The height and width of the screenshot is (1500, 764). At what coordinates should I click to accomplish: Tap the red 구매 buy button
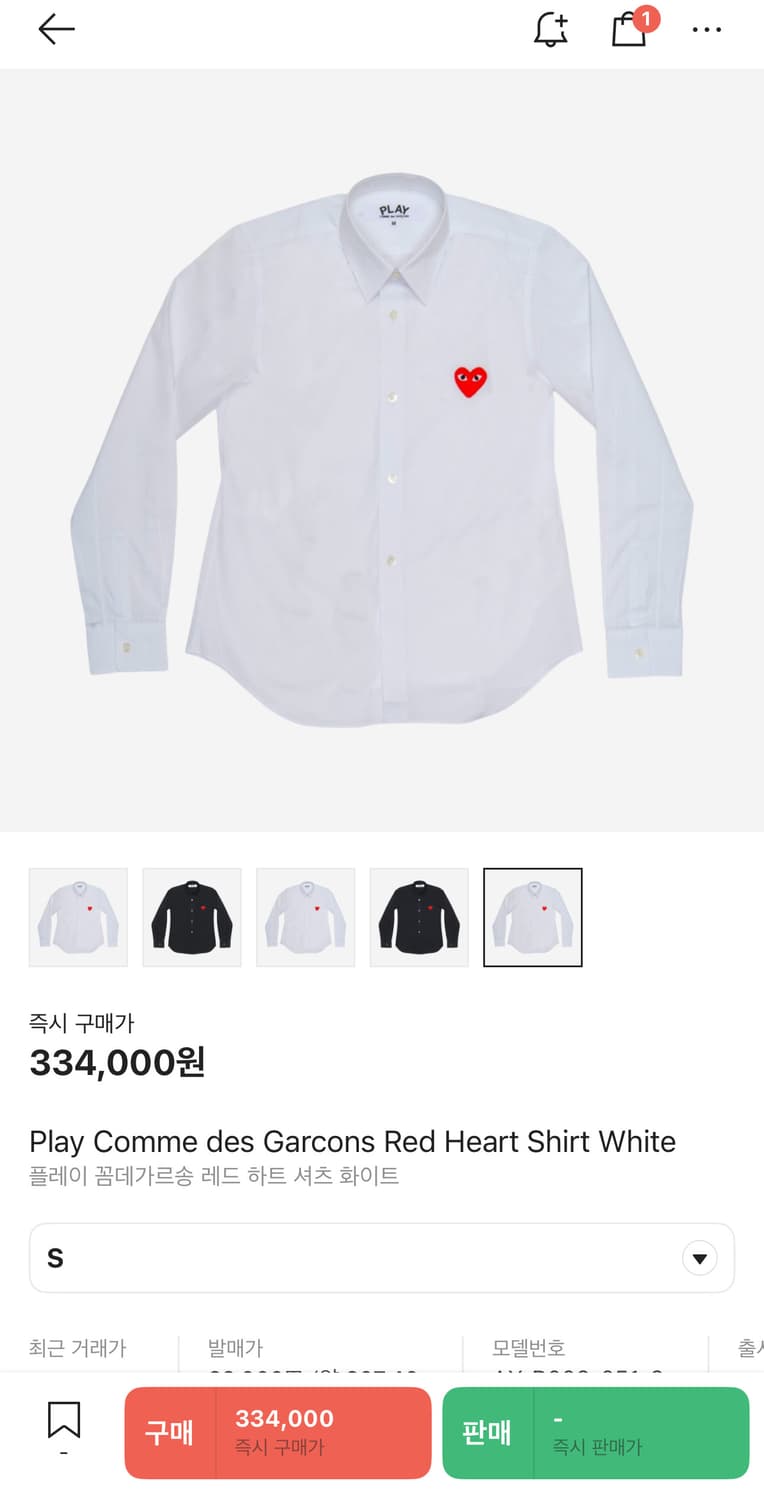tap(277, 1432)
